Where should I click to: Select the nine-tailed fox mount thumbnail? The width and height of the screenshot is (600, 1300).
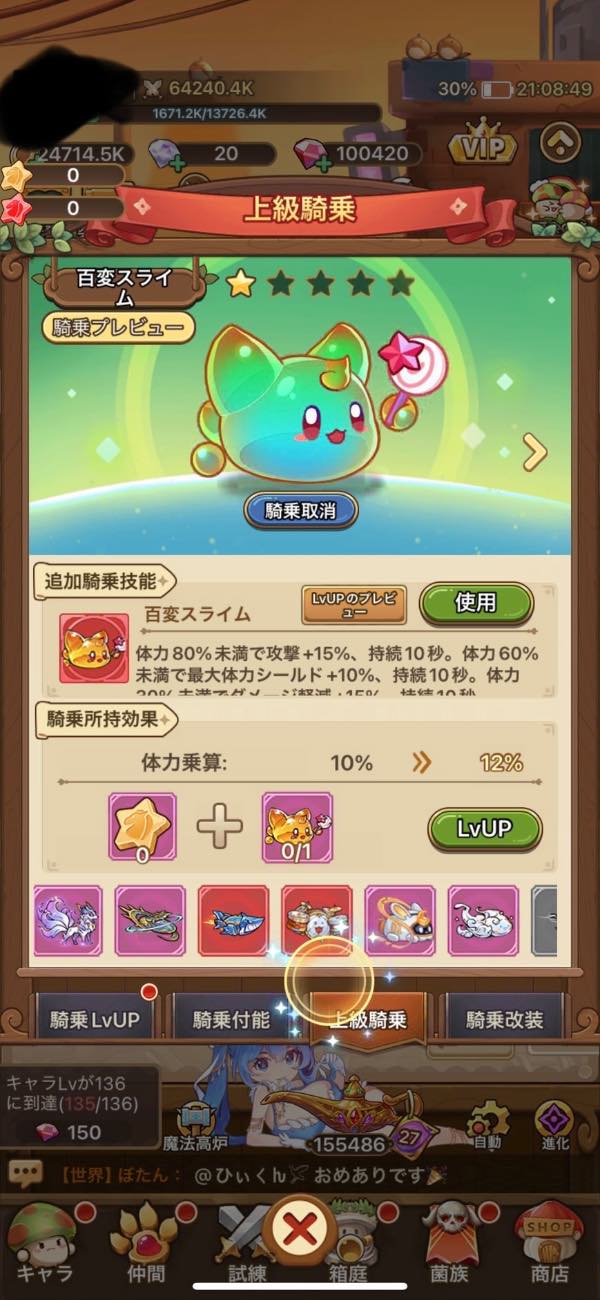(68, 920)
